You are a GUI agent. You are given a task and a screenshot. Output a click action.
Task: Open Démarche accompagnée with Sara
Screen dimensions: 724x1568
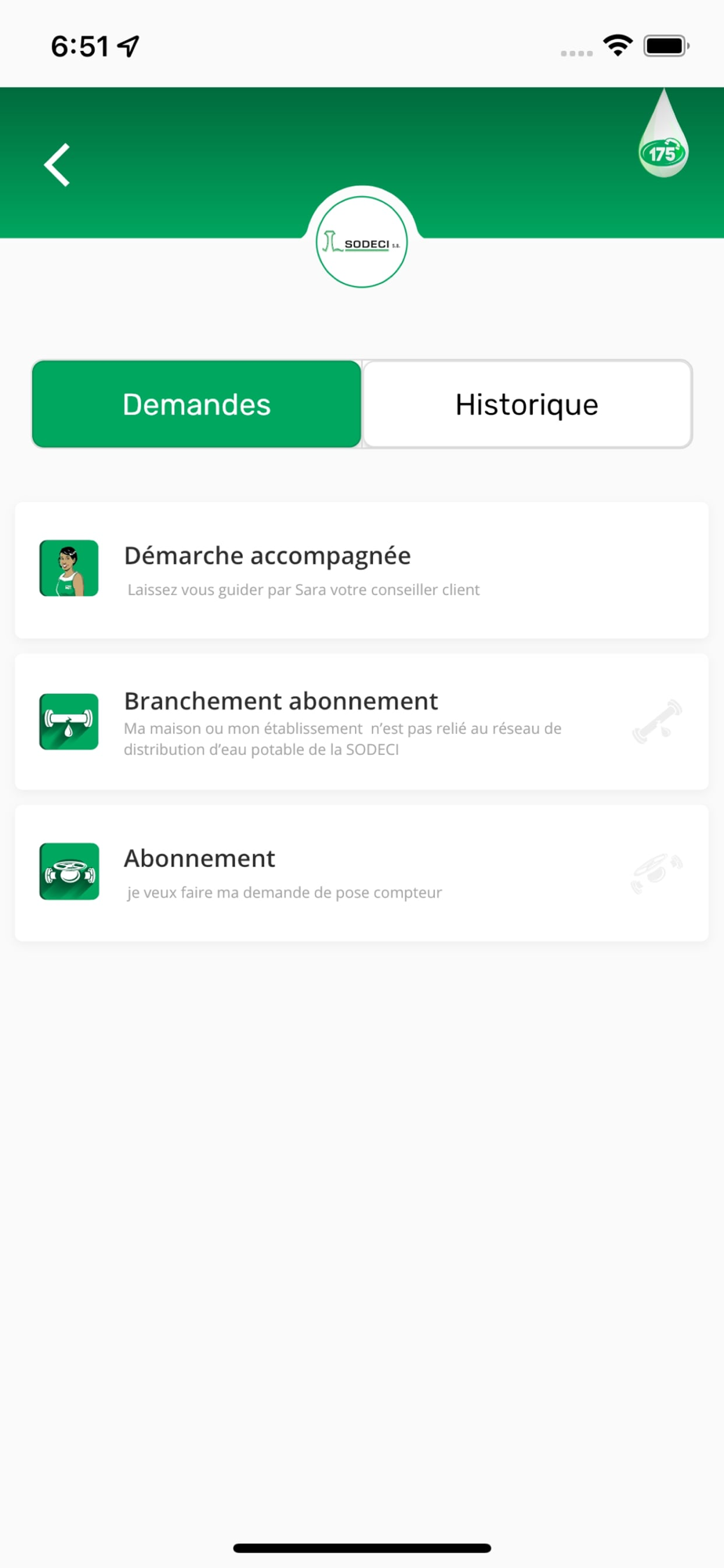(362, 570)
